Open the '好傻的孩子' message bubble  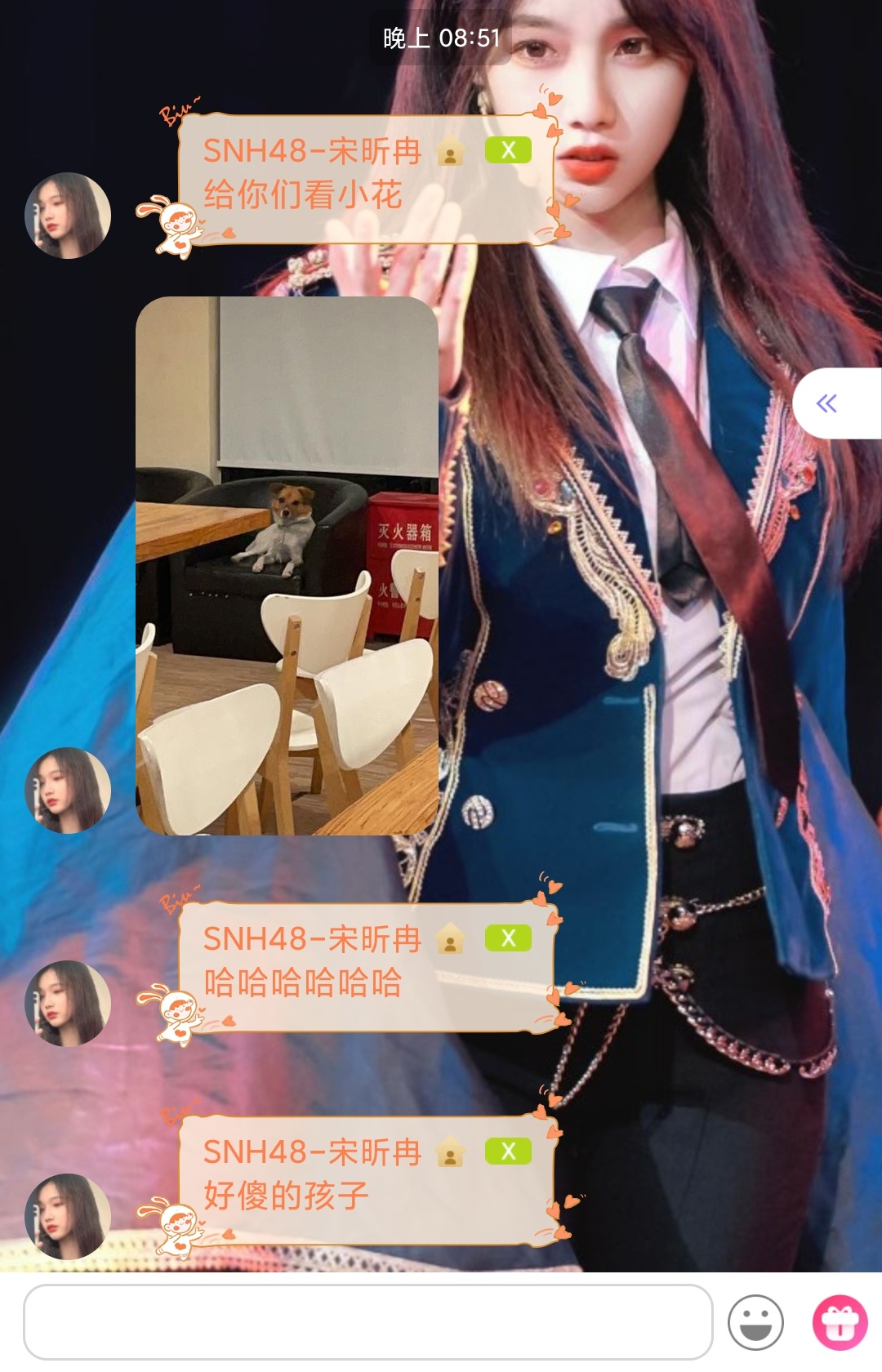(366, 1181)
